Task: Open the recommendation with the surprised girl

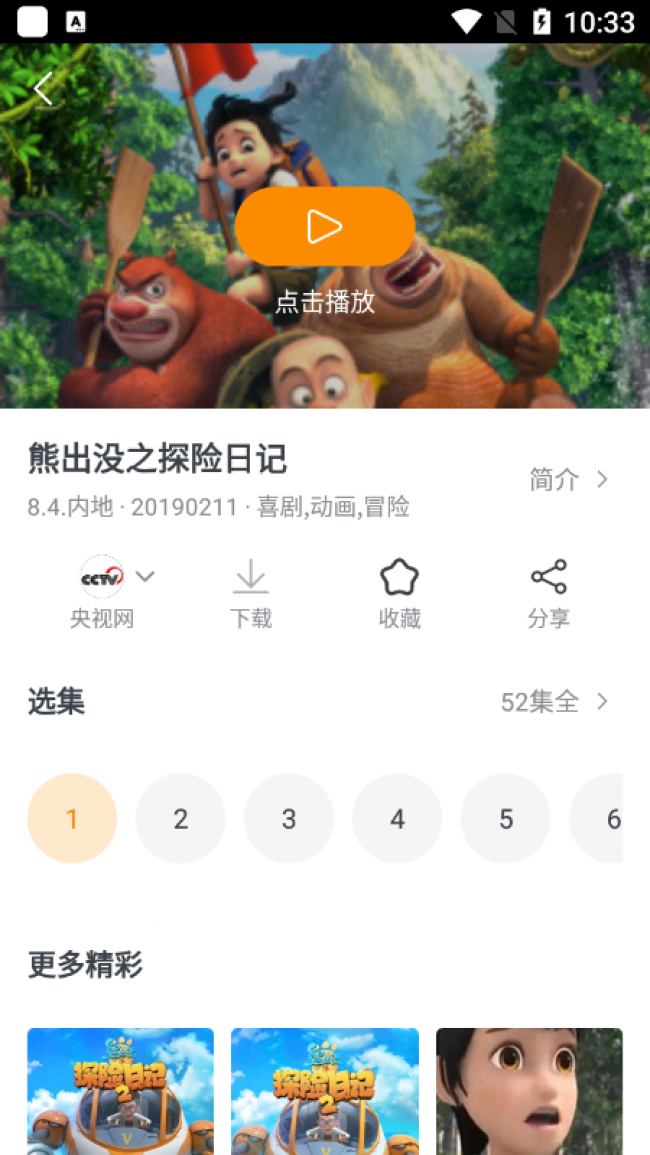Action: [x=529, y=1091]
